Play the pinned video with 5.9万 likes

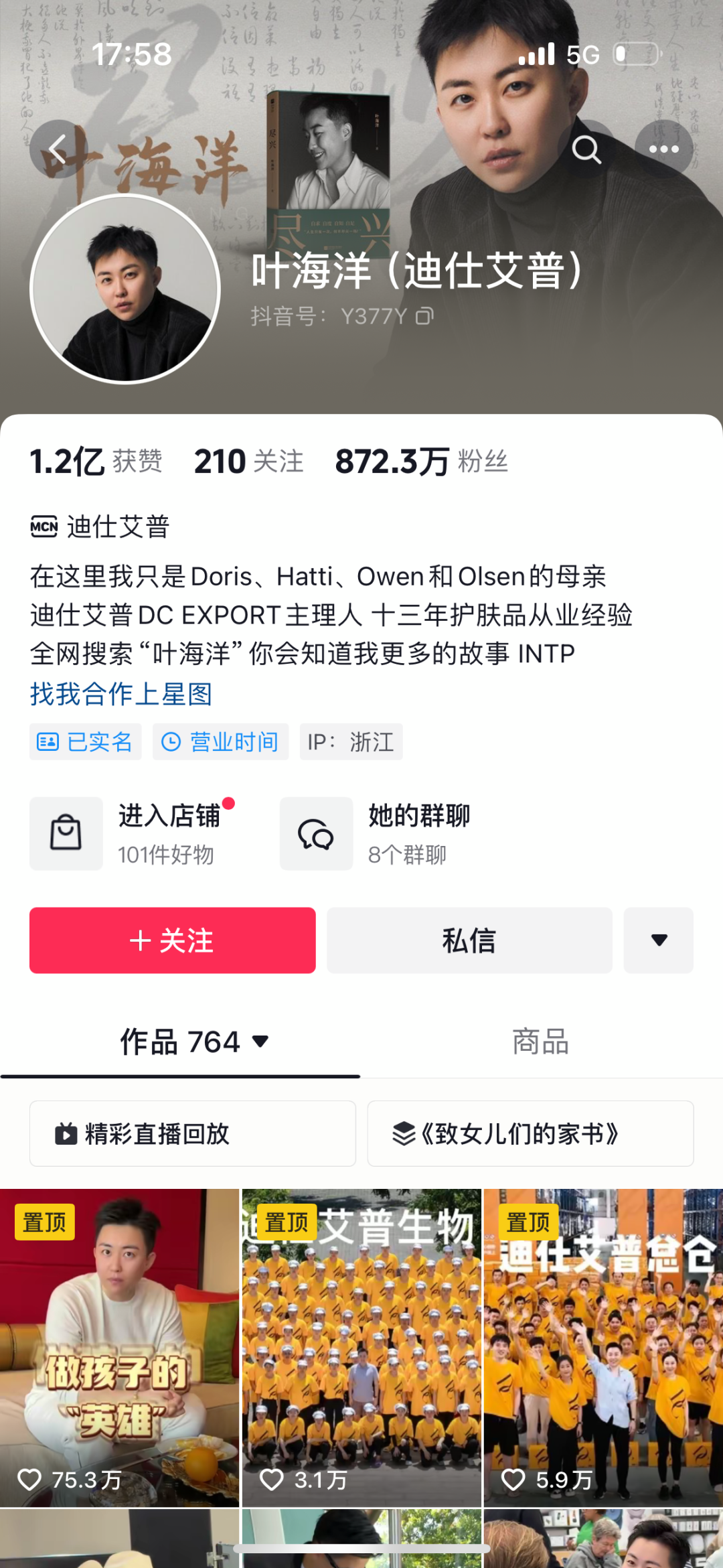pyautogui.click(x=603, y=1346)
